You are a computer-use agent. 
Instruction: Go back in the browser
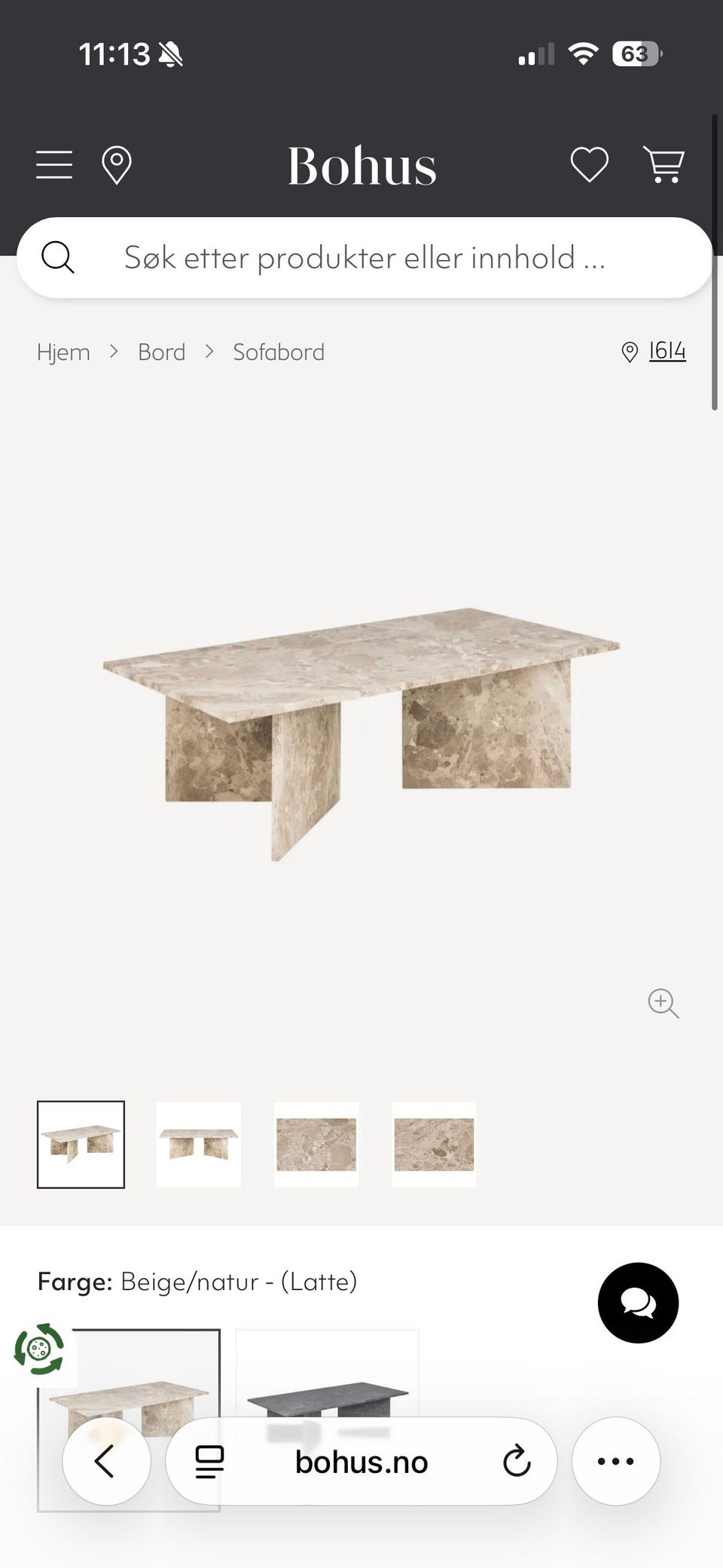106,1462
